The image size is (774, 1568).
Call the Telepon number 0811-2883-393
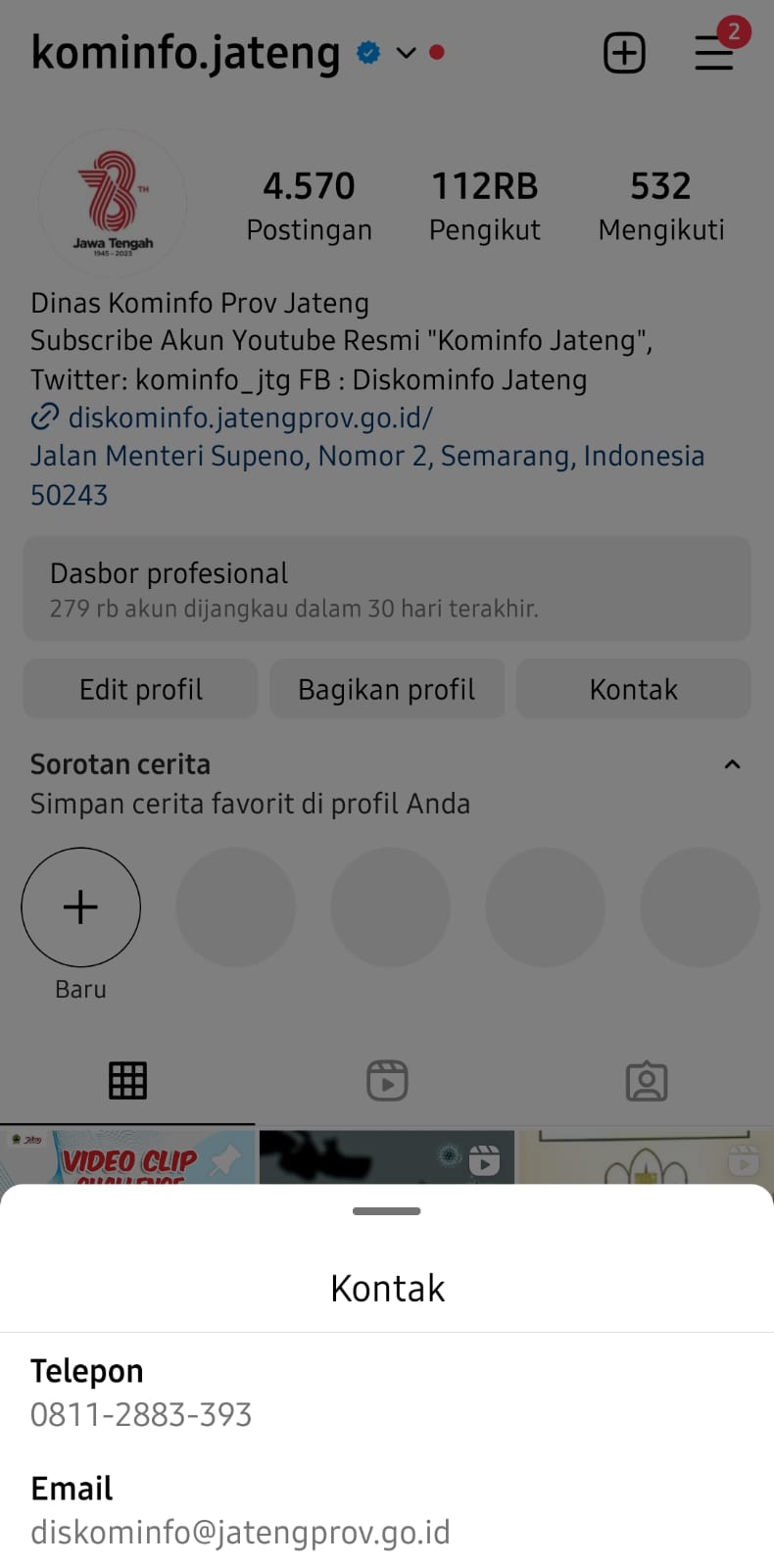pos(141,1414)
